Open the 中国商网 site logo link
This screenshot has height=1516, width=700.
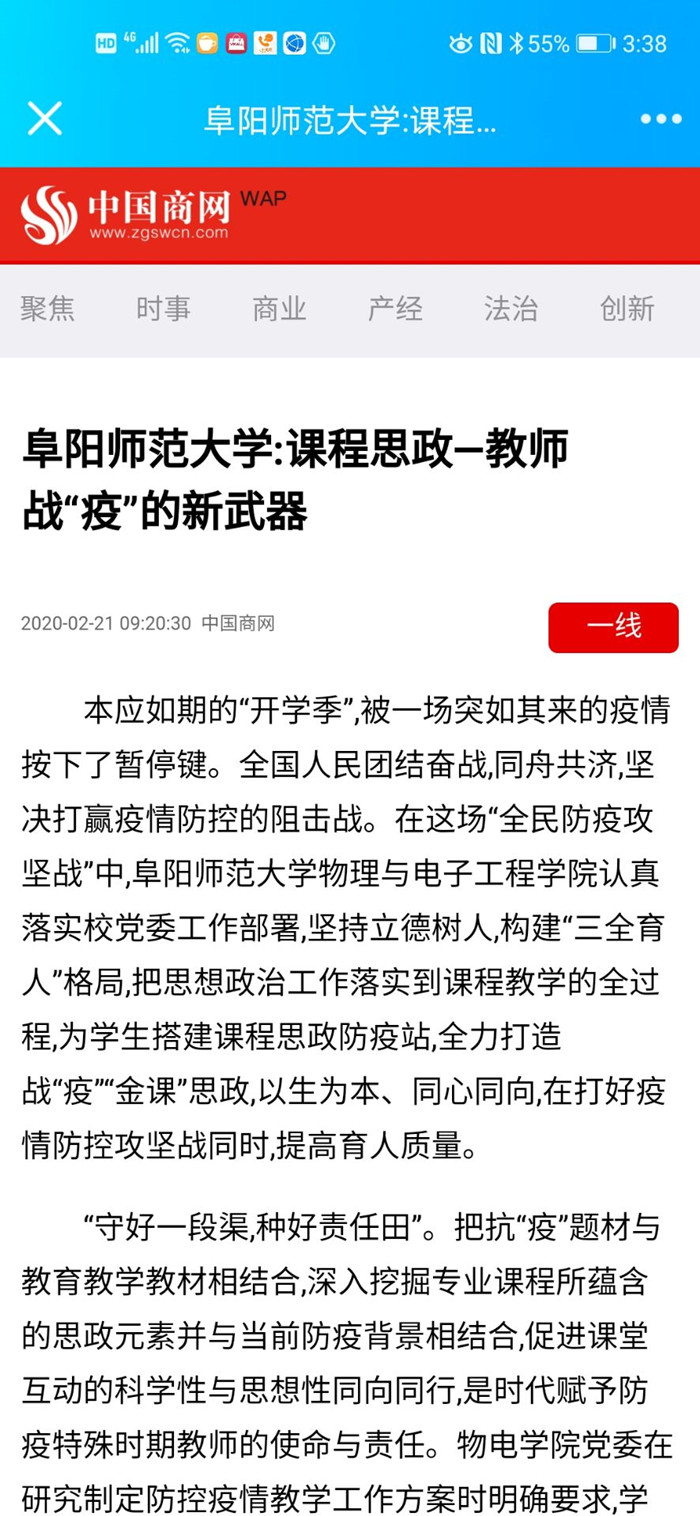[x=125, y=215]
